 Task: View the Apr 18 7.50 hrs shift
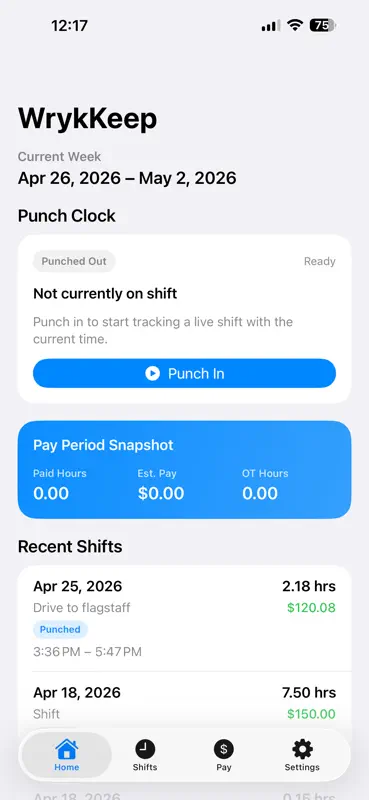184,702
